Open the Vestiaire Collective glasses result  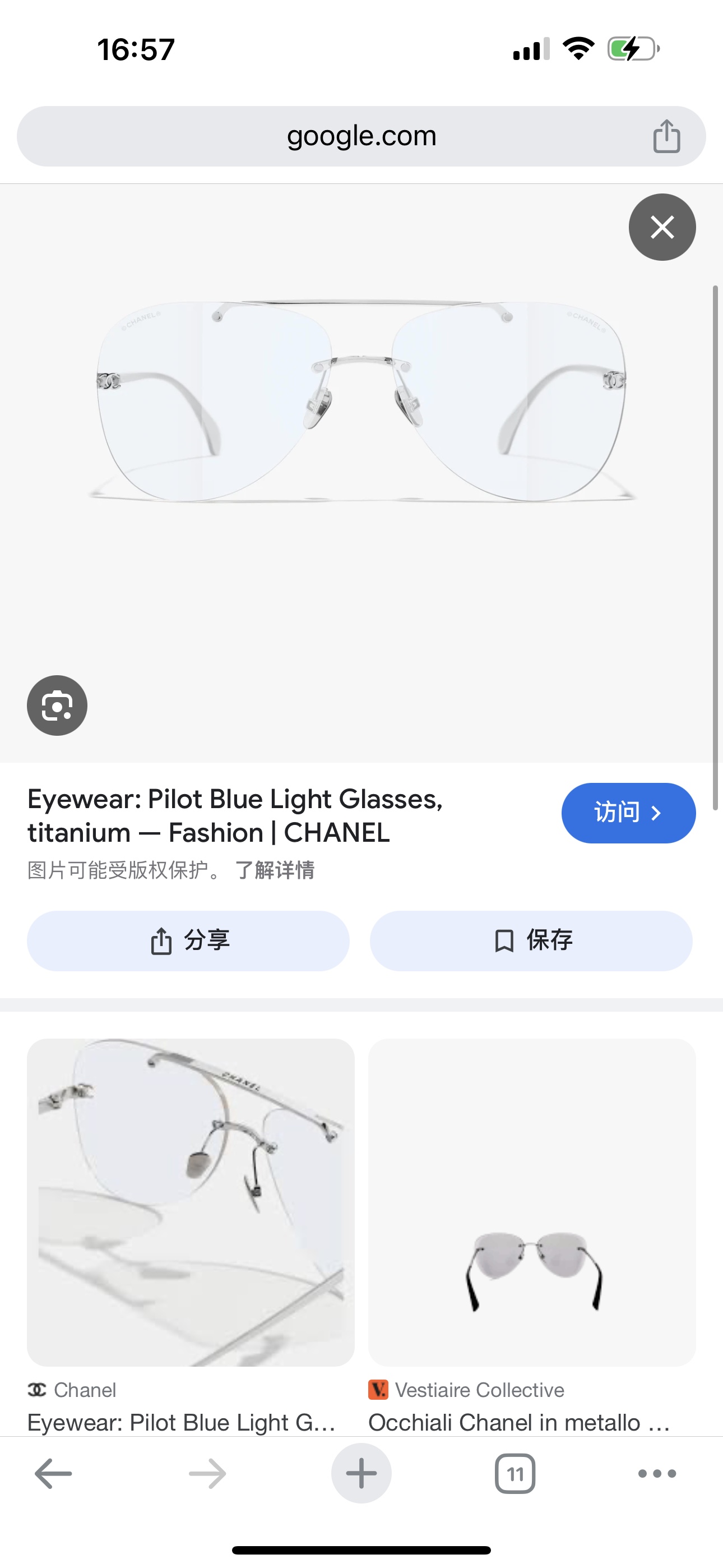click(x=531, y=1202)
